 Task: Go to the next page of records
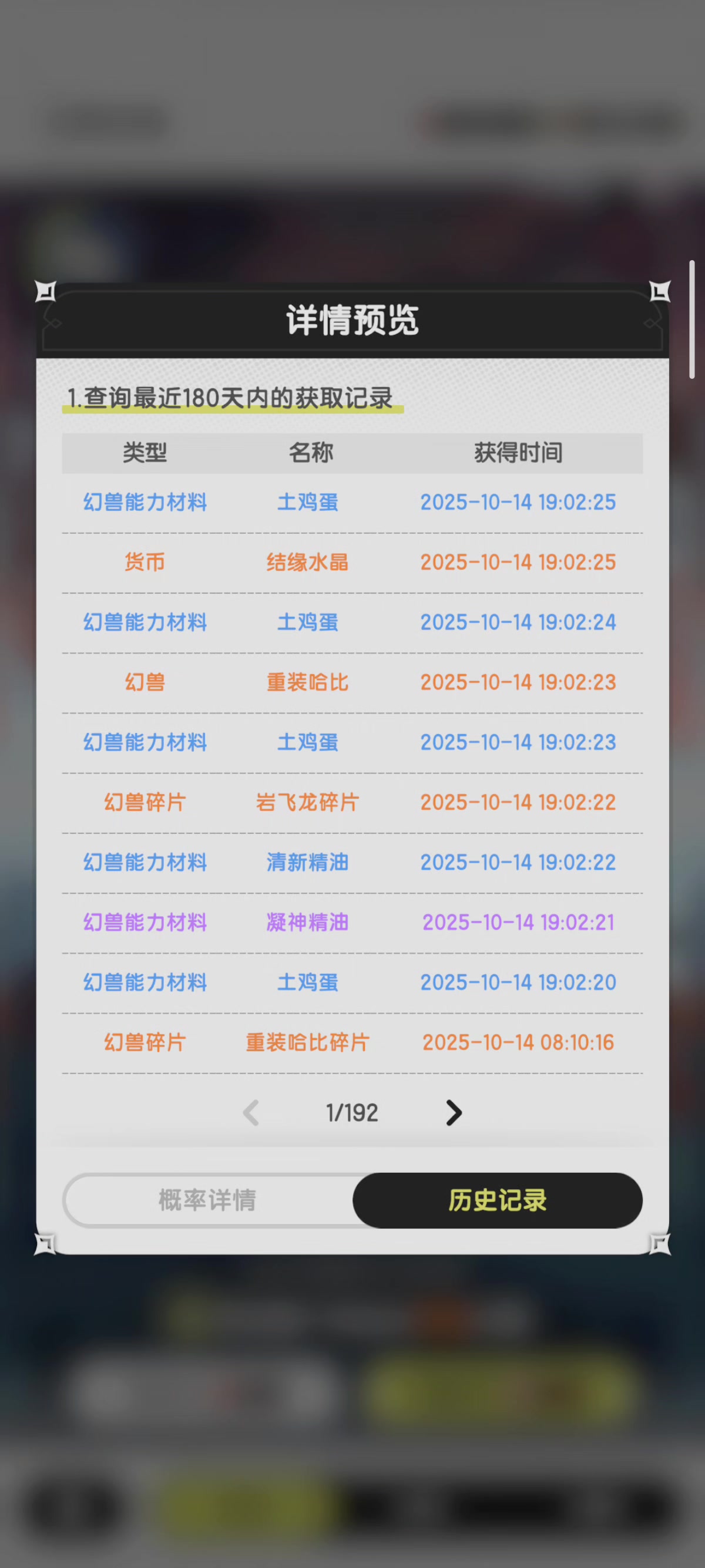454,1113
